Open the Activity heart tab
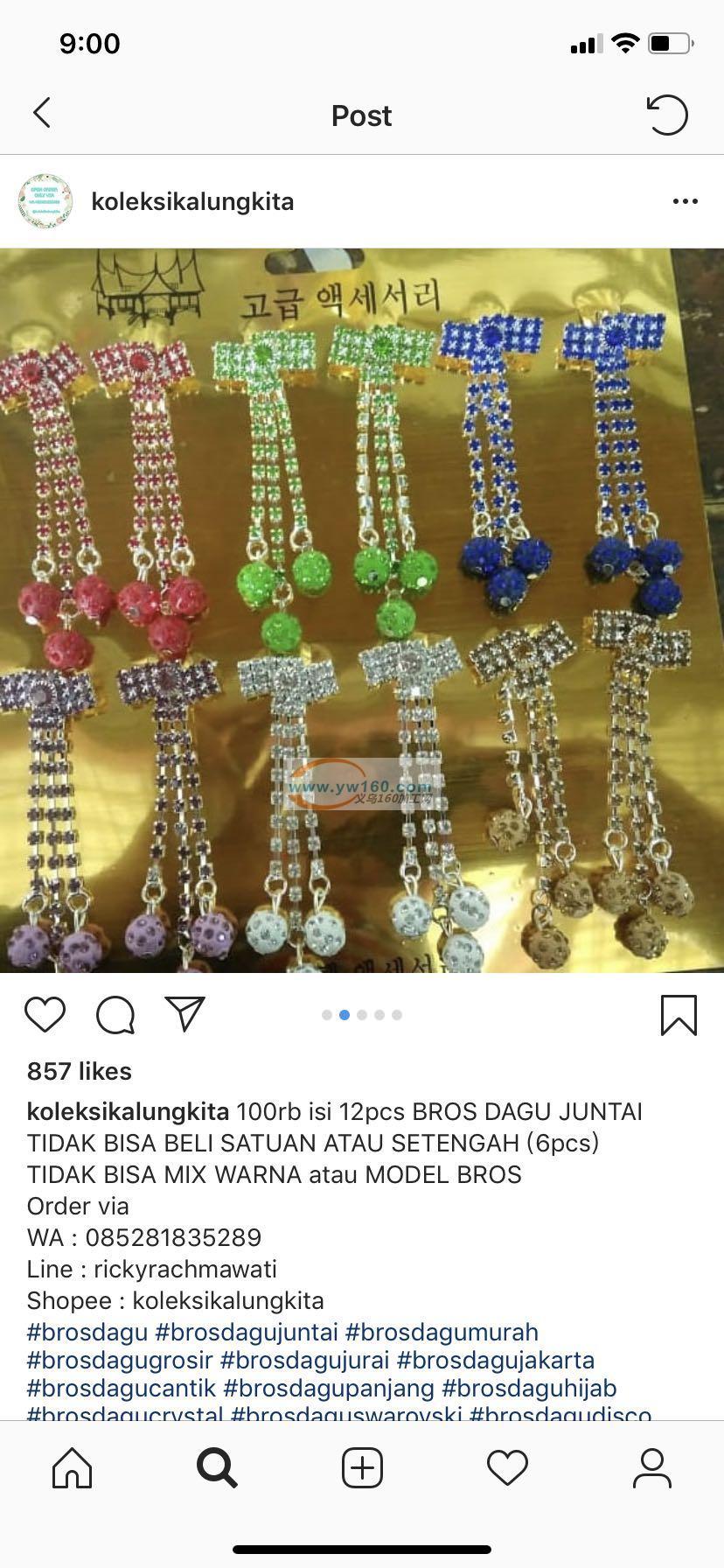The image size is (724, 1568). (507, 1467)
